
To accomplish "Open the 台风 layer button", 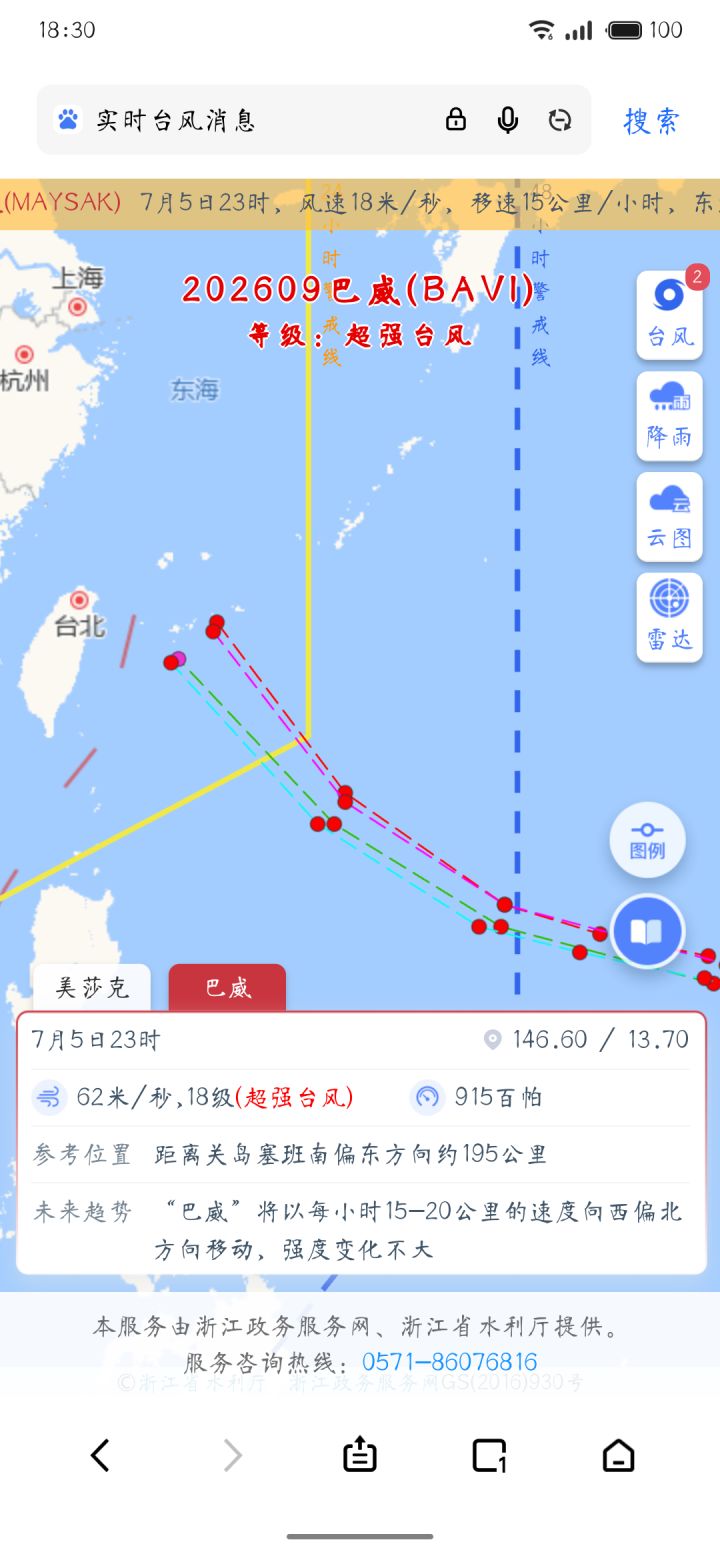I will click(x=669, y=315).
